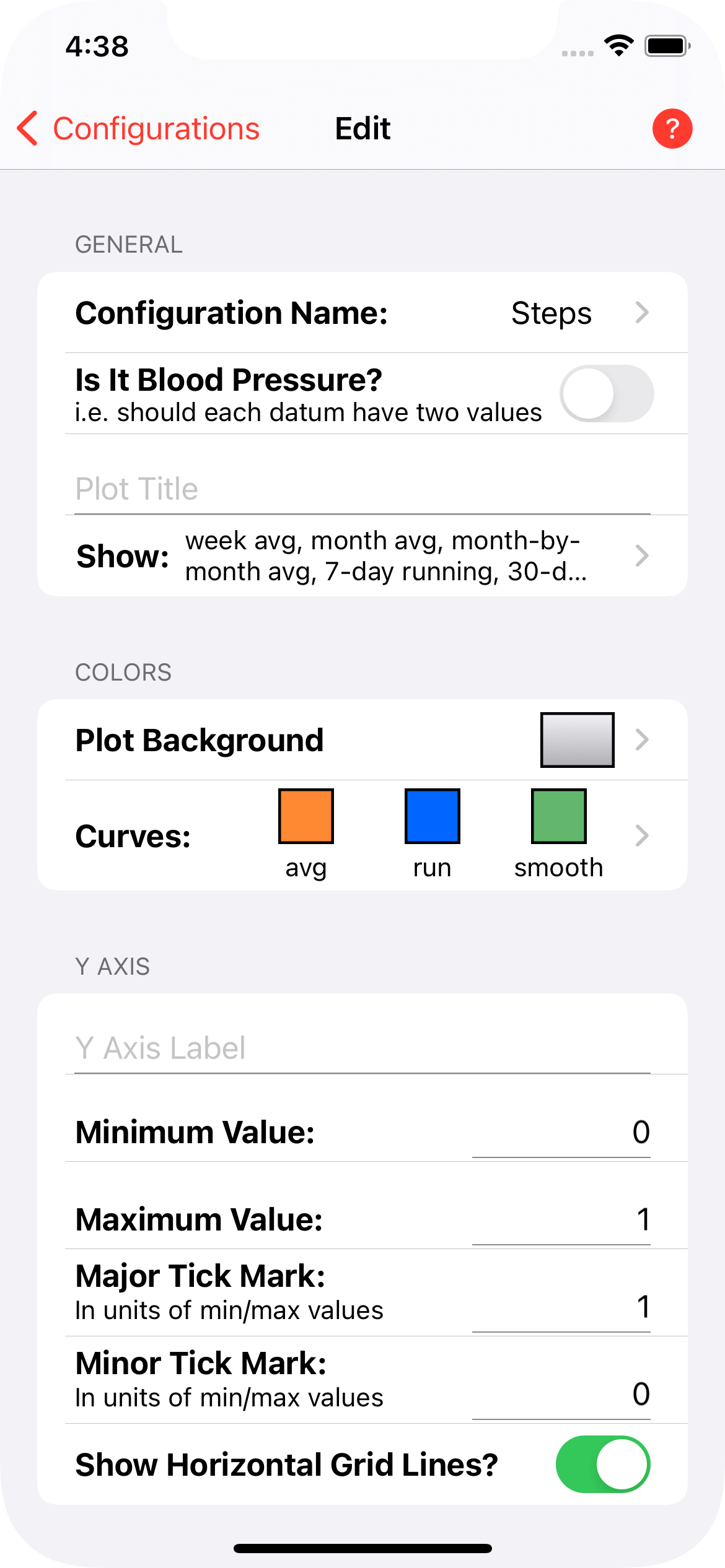Image resolution: width=725 pixels, height=1568 pixels.
Task: Edit the Major Tick Mark value
Action: click(x=561, y=1307)
